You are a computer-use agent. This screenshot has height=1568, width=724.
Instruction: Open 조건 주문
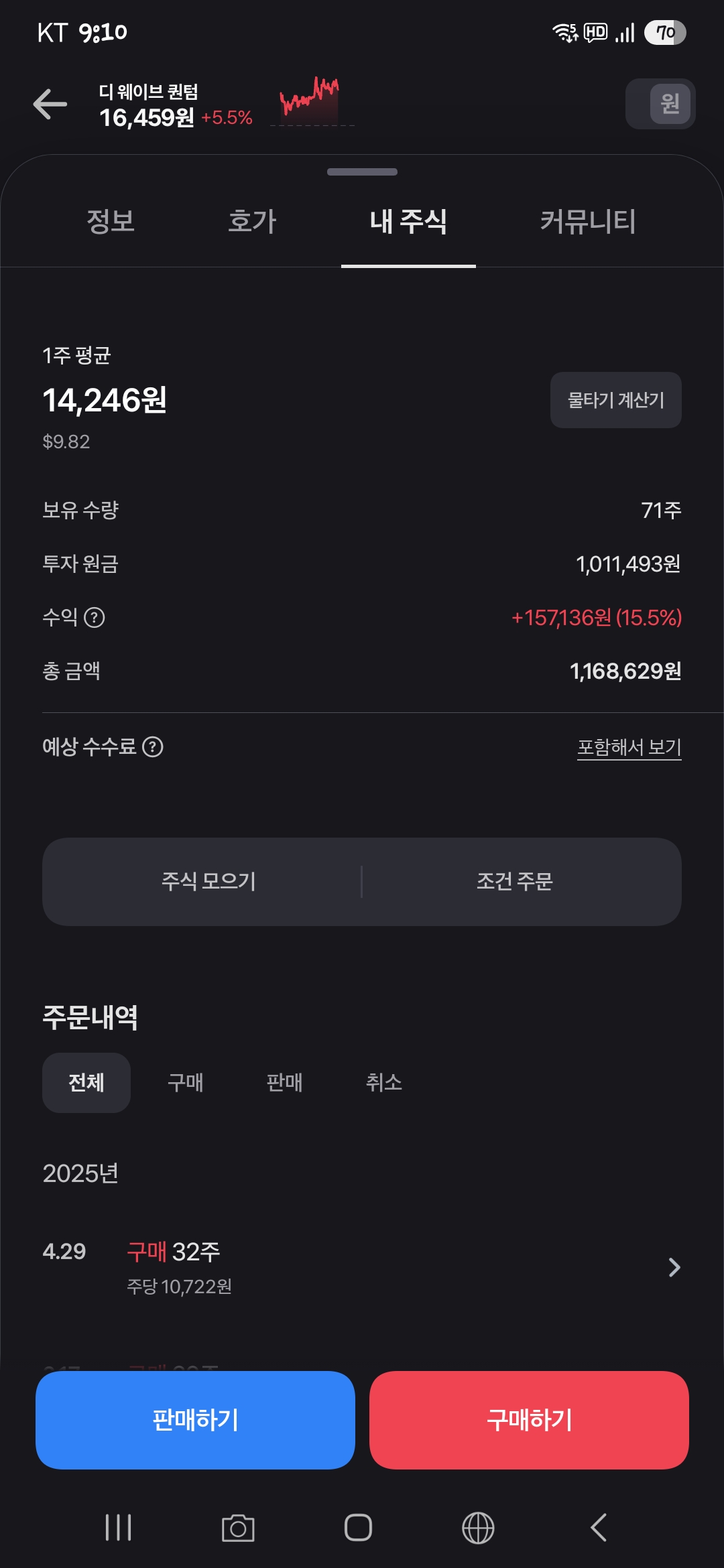point(515,881)
